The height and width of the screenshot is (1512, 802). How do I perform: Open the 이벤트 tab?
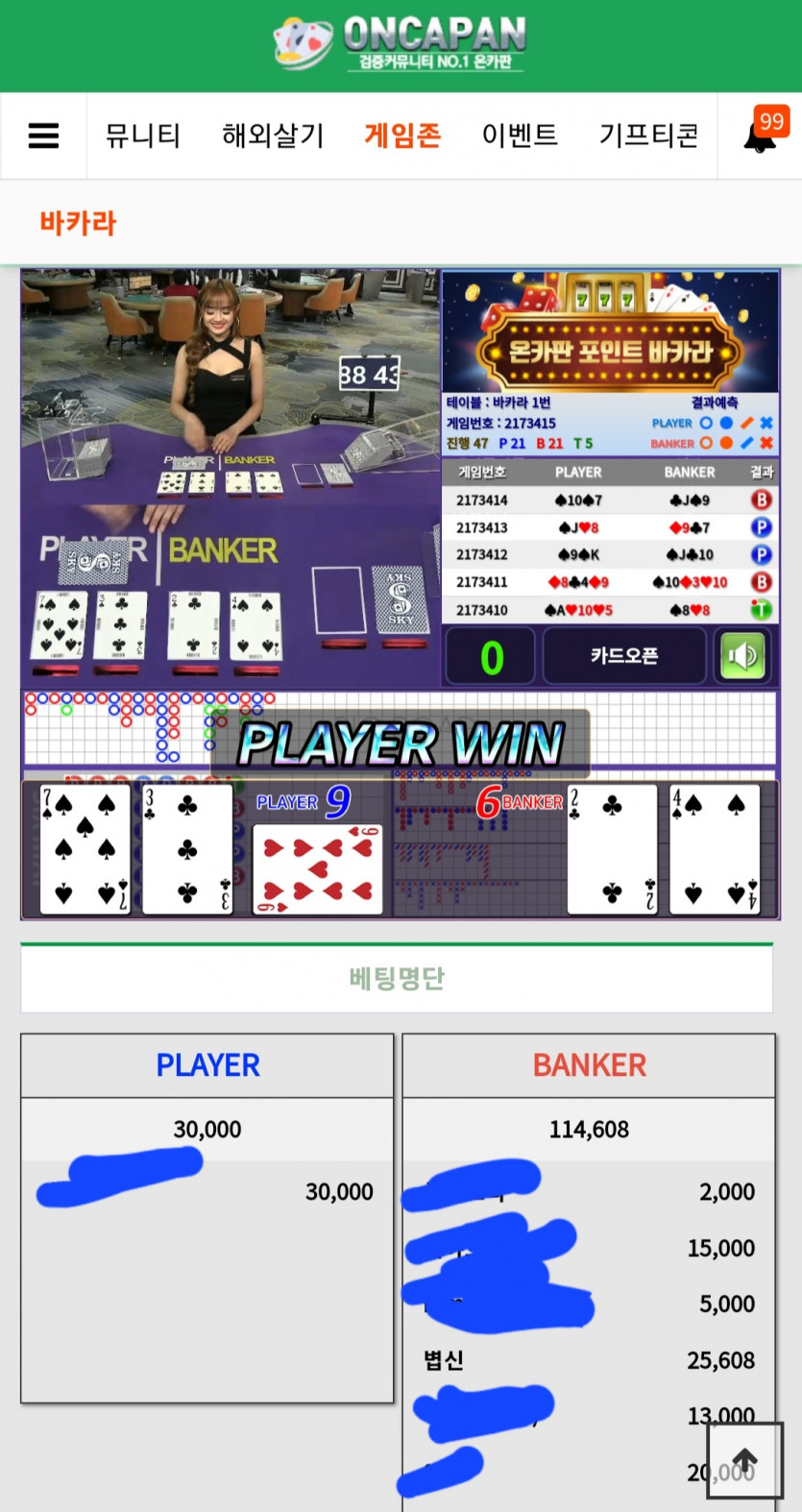click(x=520, y=135)
